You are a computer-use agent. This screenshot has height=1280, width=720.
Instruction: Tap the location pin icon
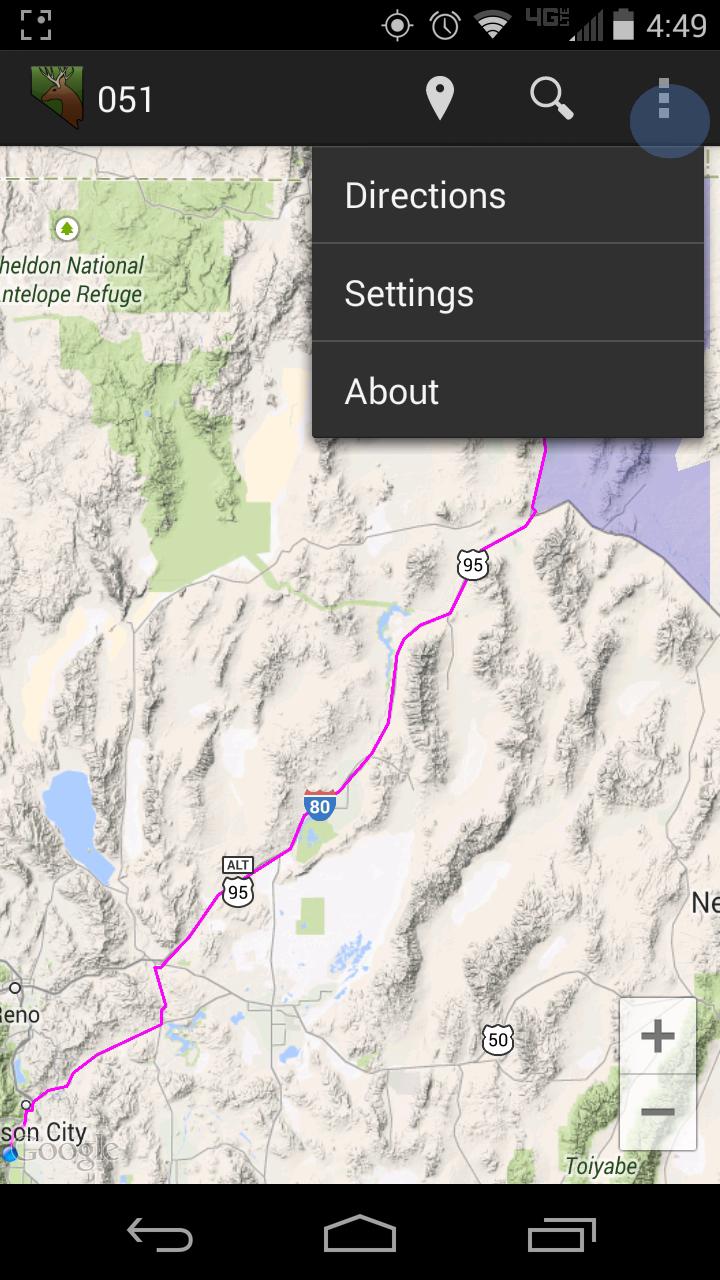click(x=440, y=99)
